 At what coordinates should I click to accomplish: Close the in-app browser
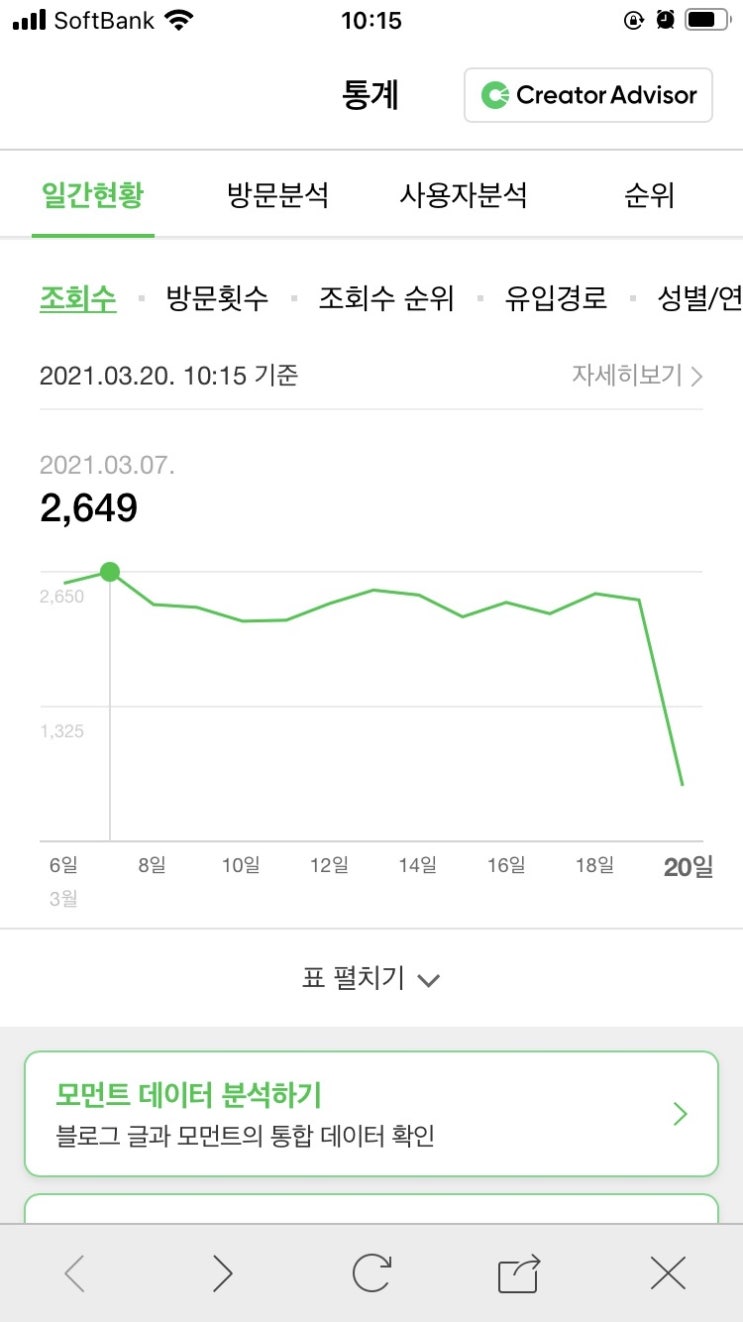click(667, 1273)
